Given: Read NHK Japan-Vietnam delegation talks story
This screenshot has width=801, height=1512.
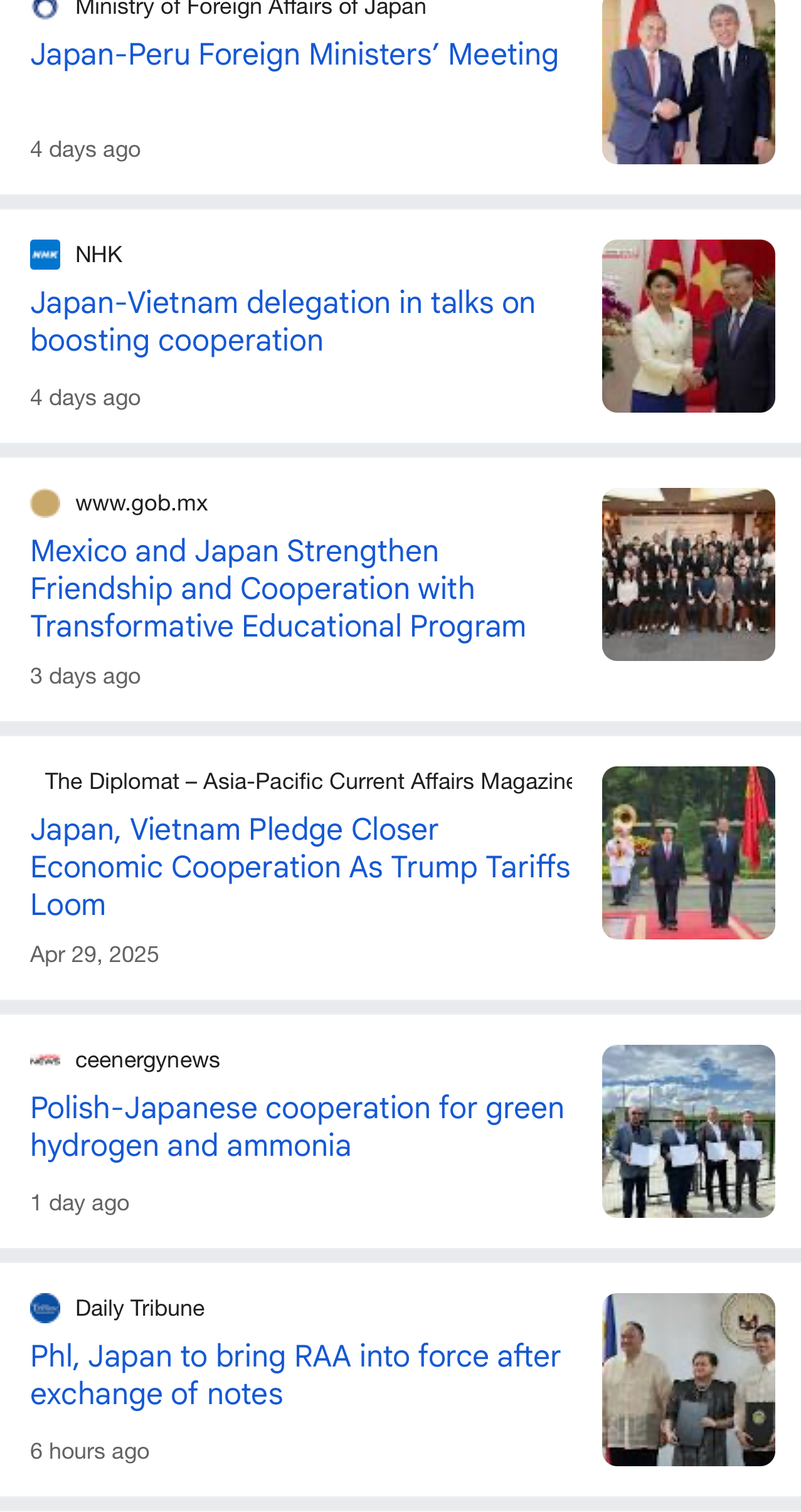Looking at the screenshot, I should click(282, 322).
